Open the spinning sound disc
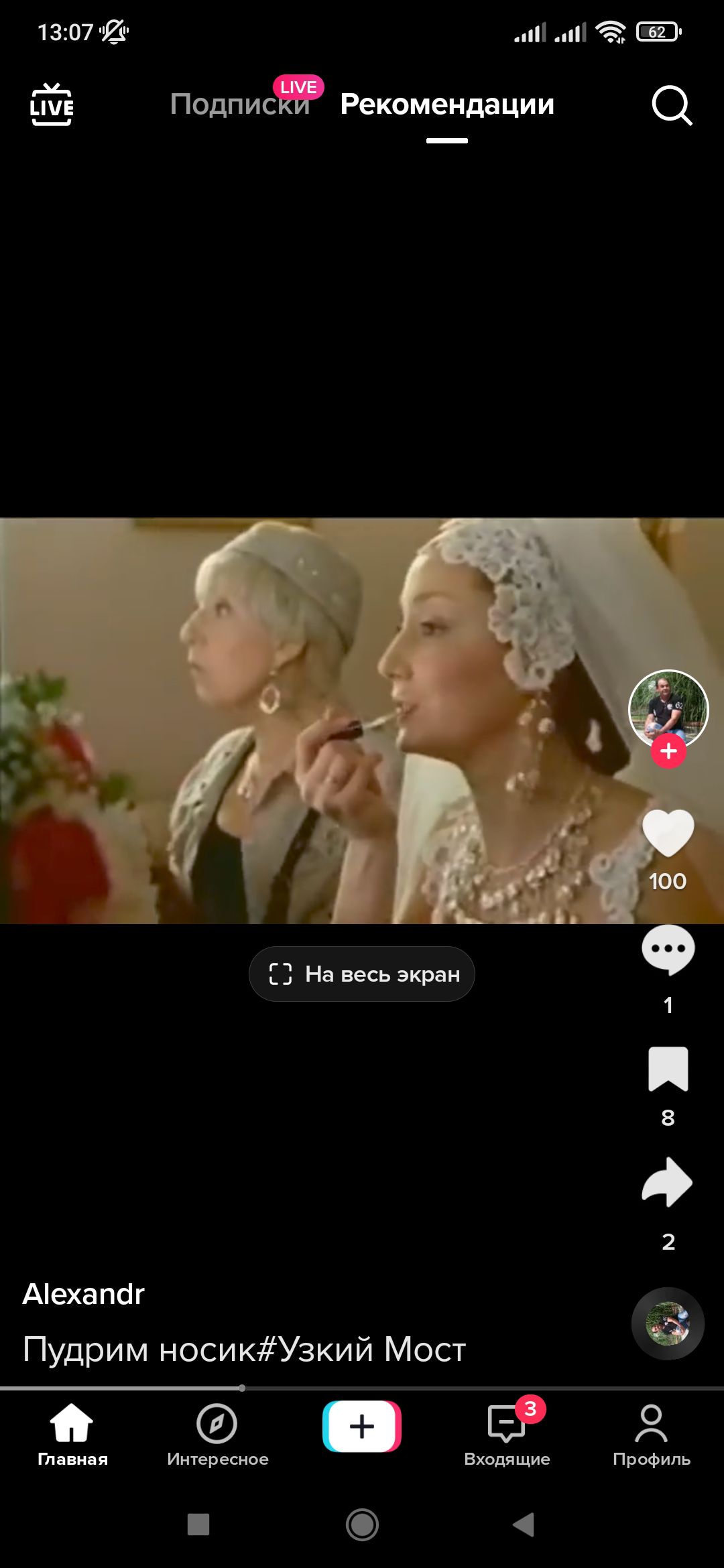Image resolution: width=724 pixels, height=1568 pixels. (x=668, y=1323)
